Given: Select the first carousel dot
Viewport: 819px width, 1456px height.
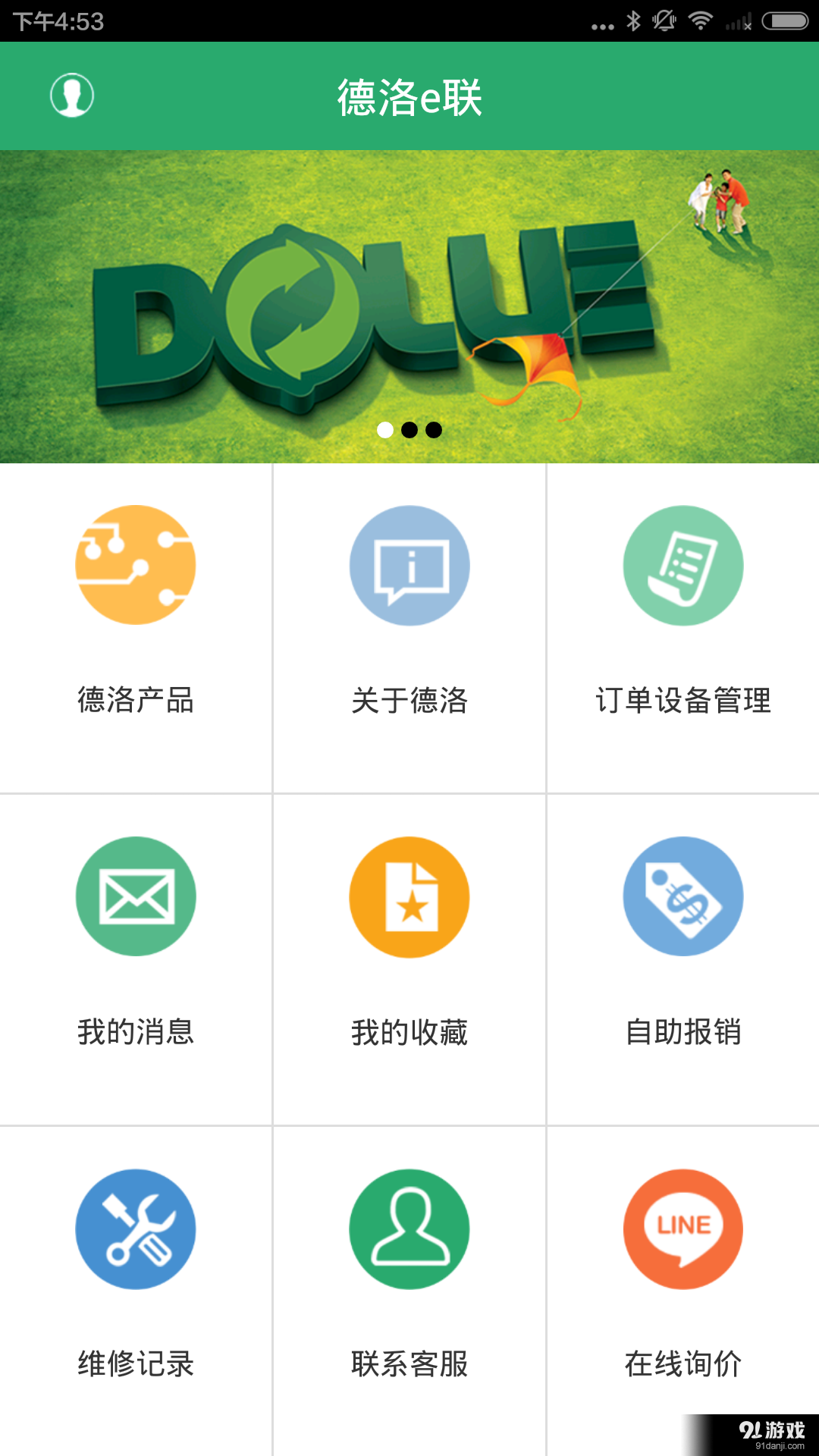Looking at the screenshot, I should (385, 429).
